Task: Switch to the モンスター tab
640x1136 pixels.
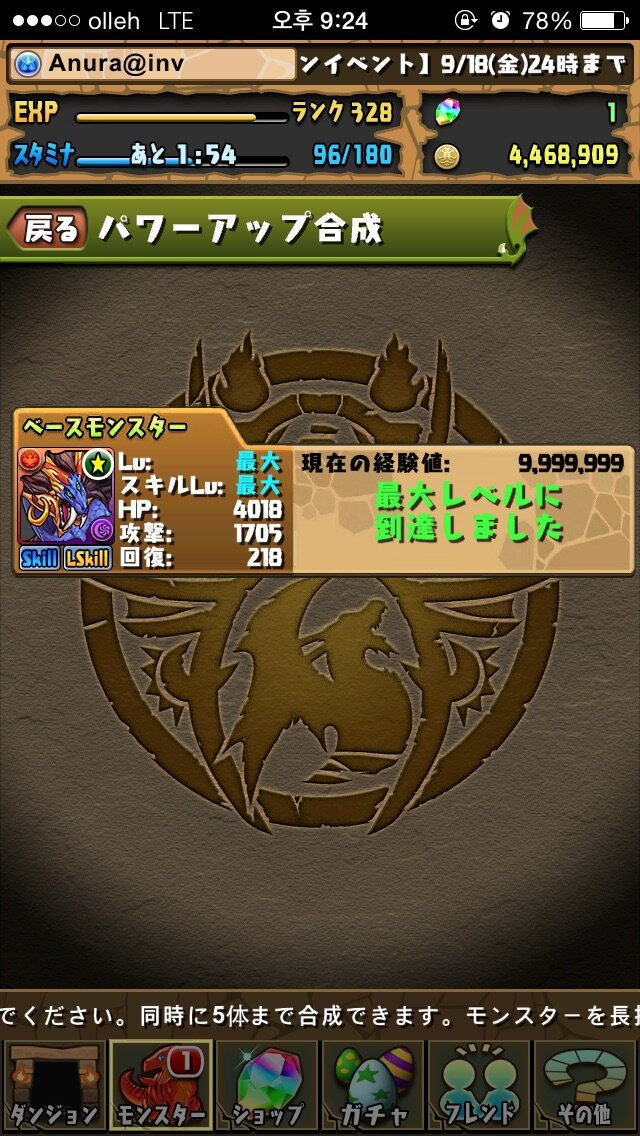Action: click(x=160, y=1086)
